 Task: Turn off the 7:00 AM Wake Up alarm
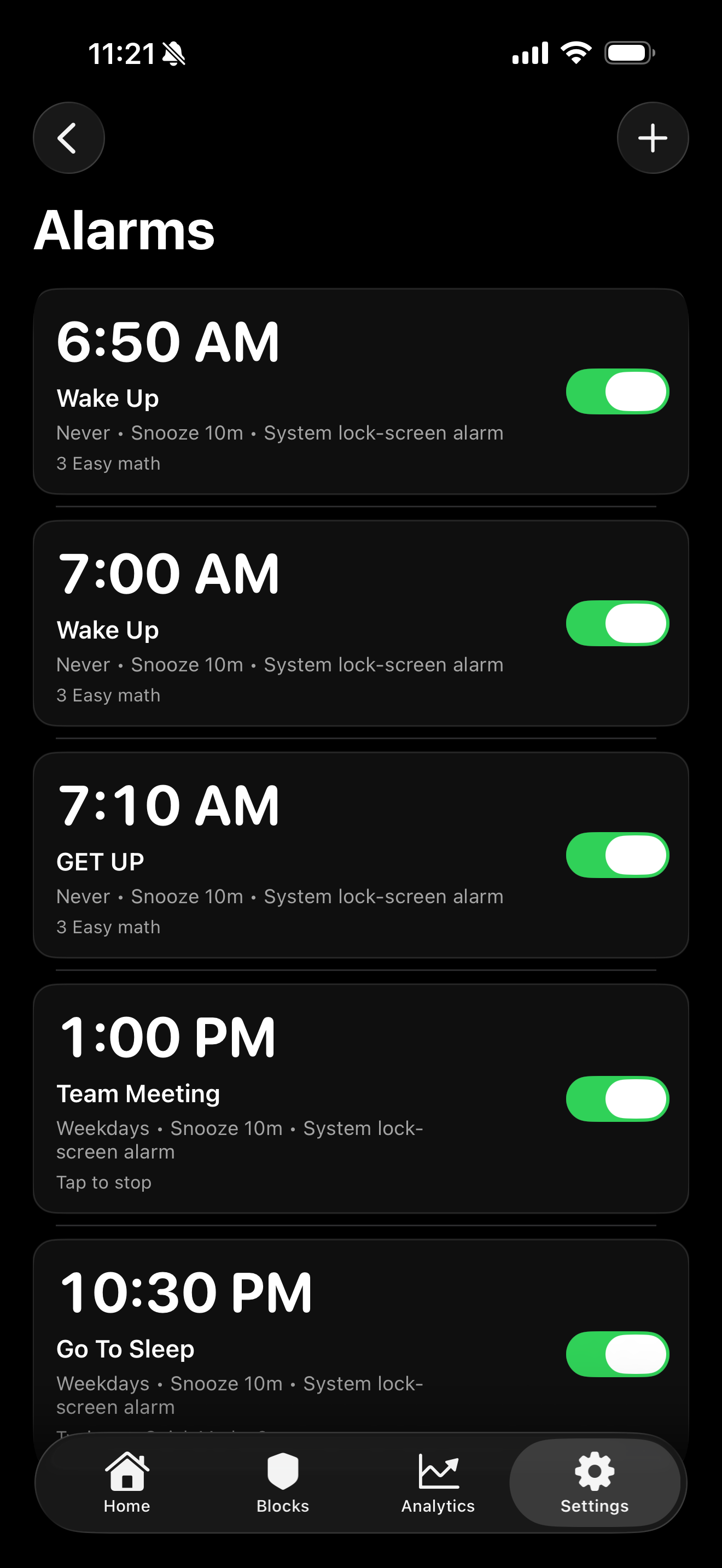click(x=618, y=623)
